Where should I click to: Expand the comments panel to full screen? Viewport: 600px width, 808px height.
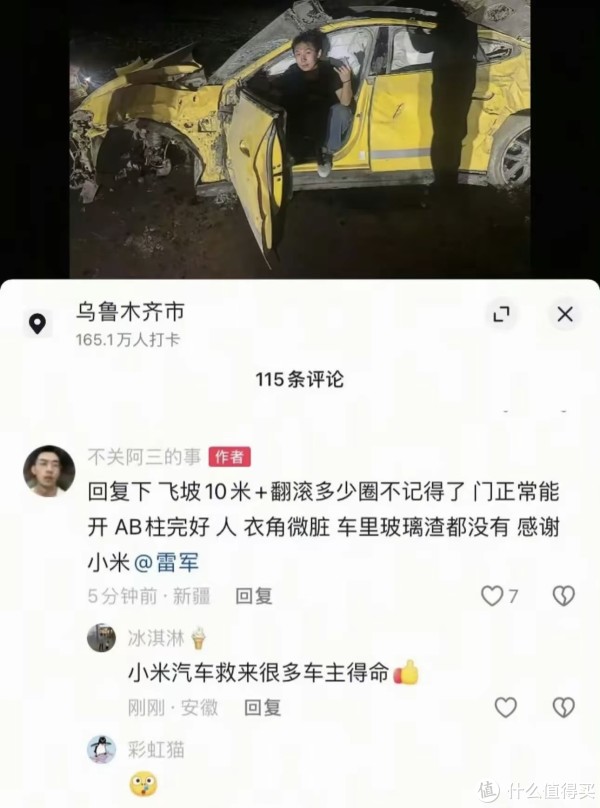(502, 315)
